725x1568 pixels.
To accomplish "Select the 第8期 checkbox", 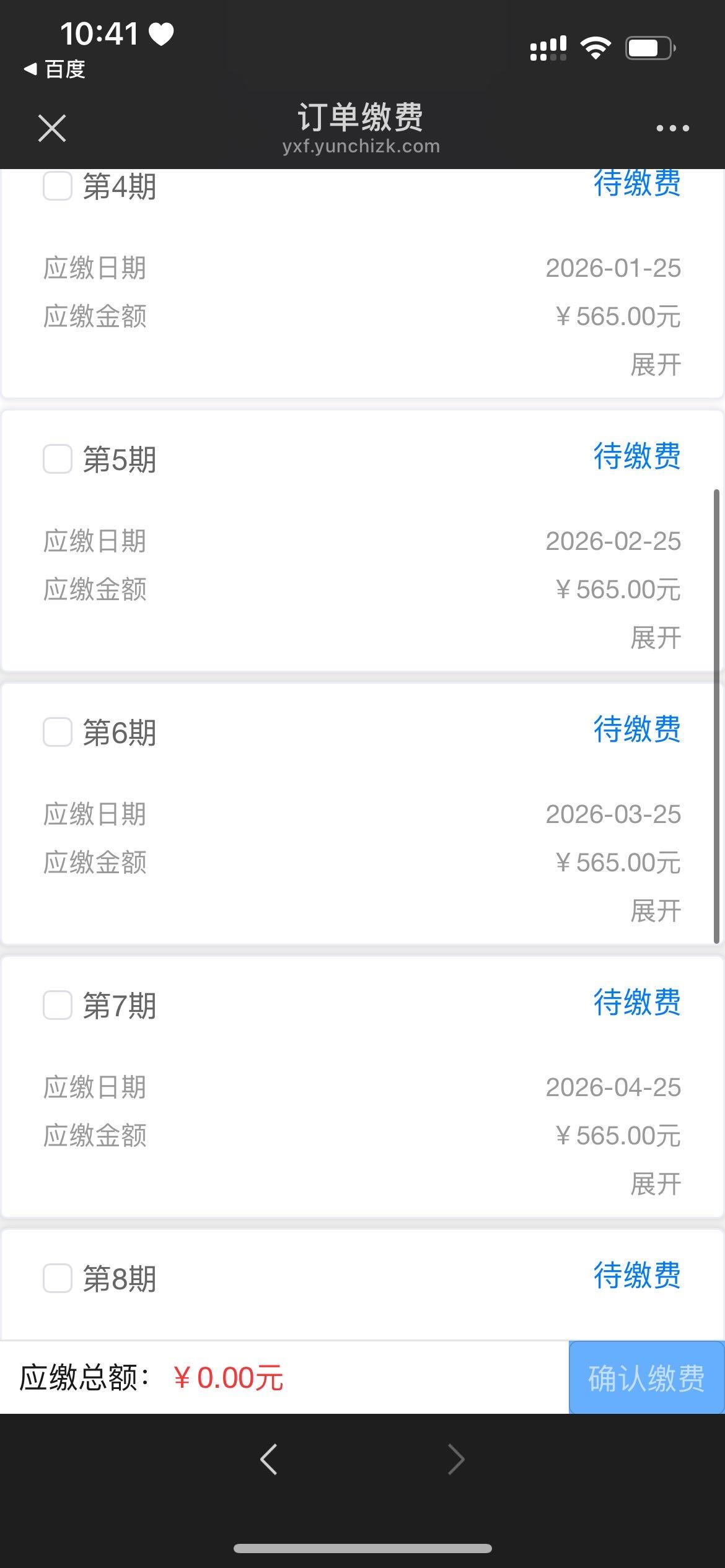I will click(x=58, y=1278).
